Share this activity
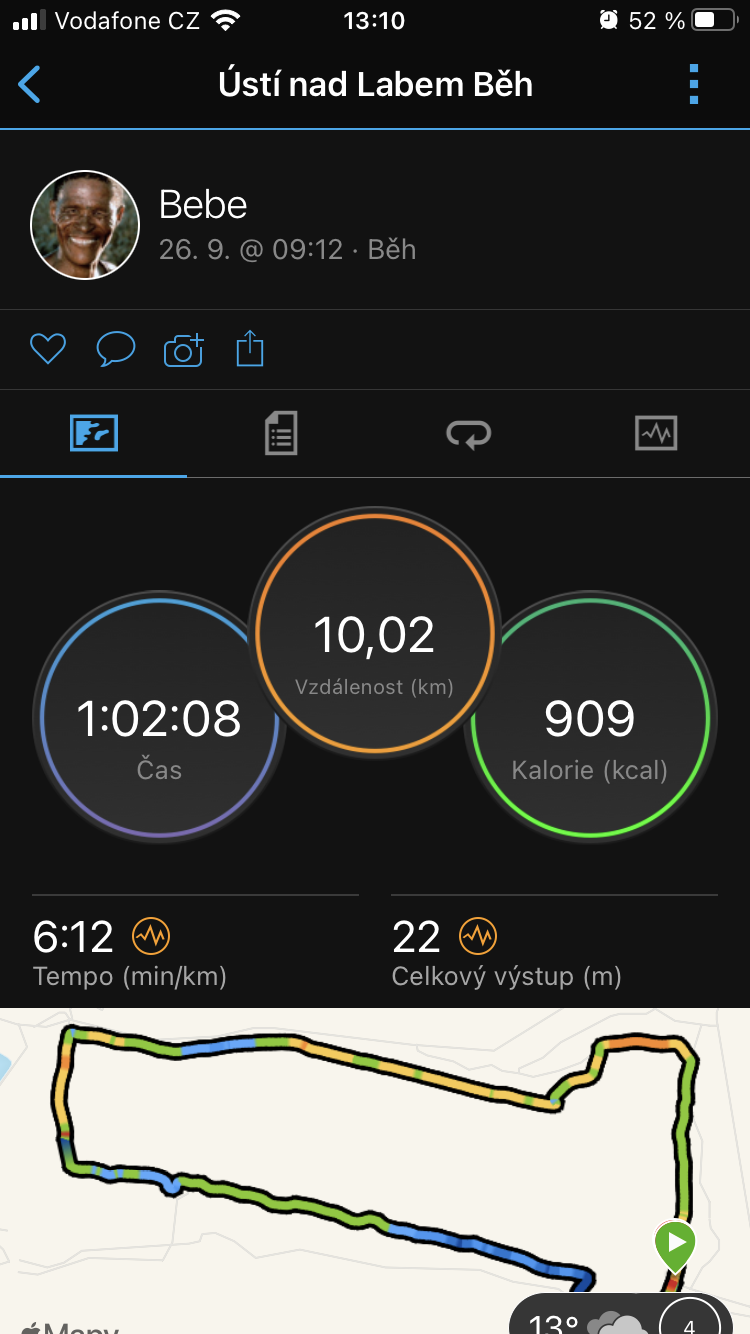The width and height of the screenshot is (750, 1334). coord(250,349)
